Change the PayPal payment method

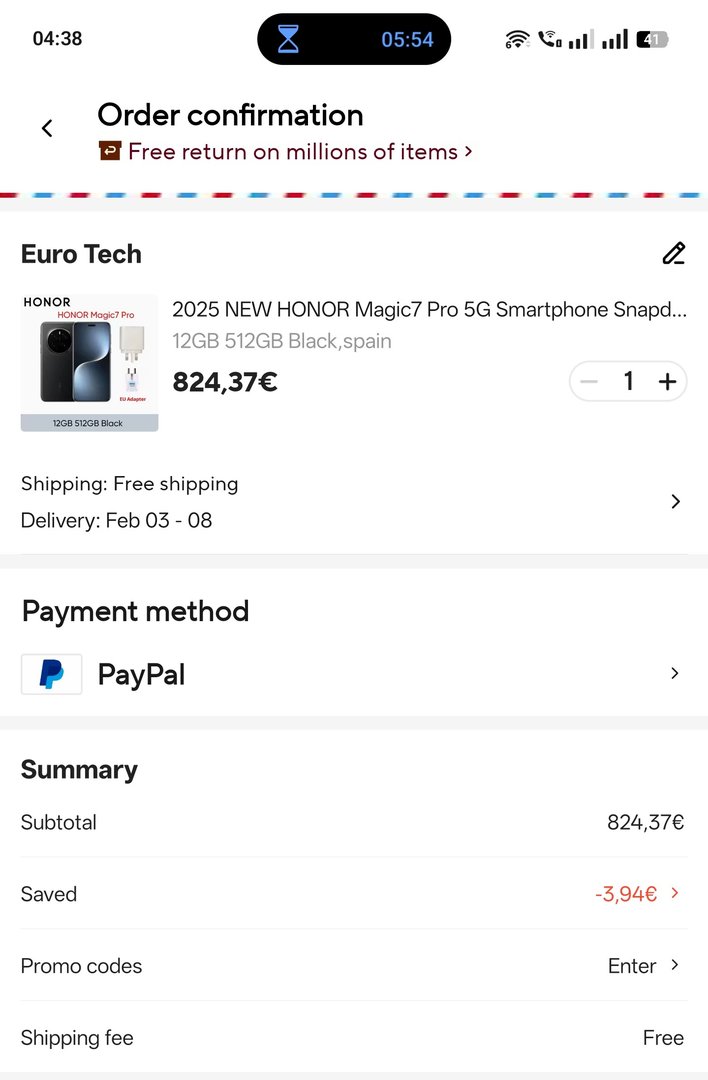[x=674, y=674]
